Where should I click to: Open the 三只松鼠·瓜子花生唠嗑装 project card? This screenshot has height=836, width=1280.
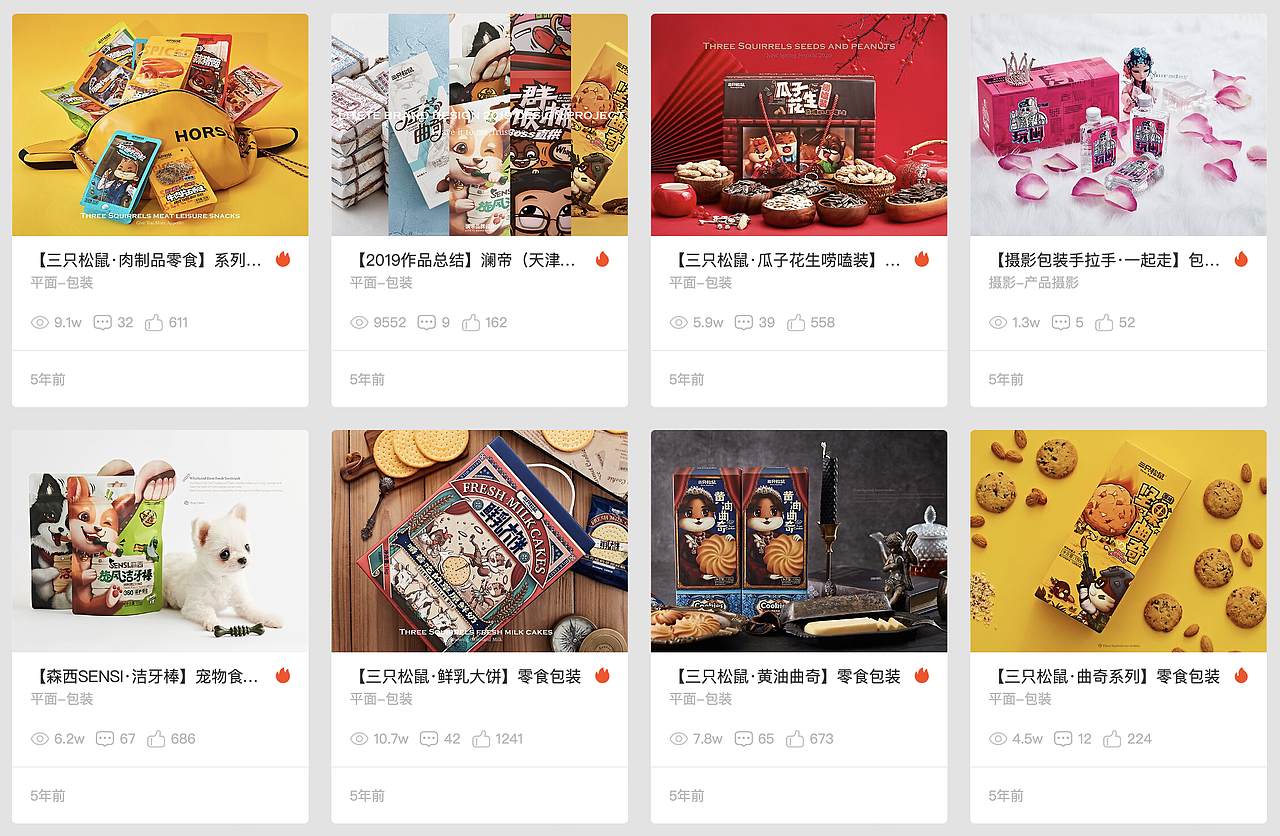pyautogui.click(x=798, y=125)
